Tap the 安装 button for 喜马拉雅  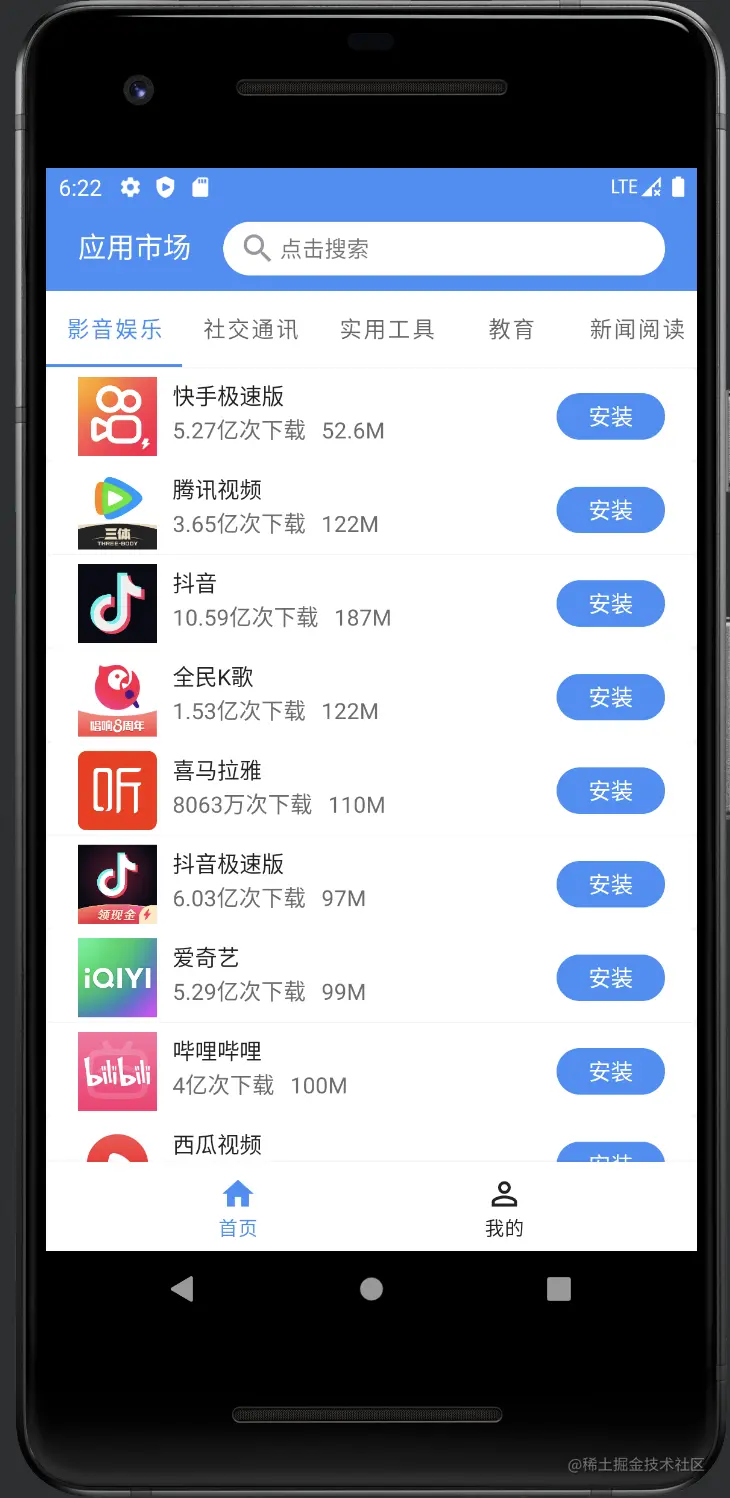click(x=610, y=791)
